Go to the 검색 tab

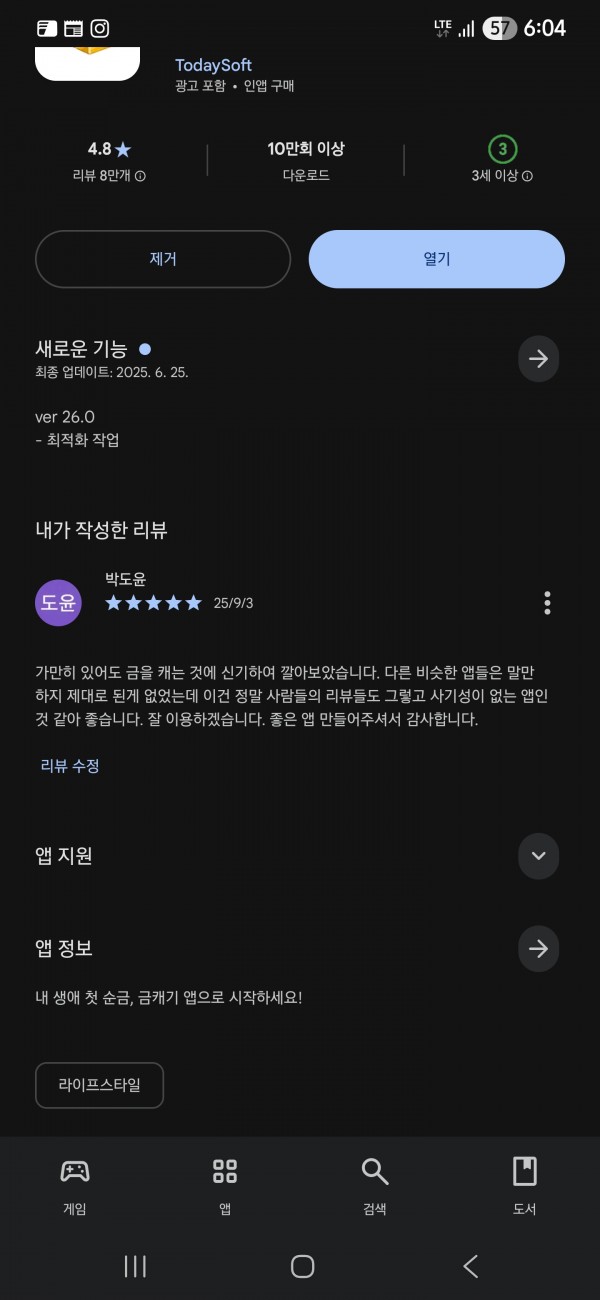point(375,1186)
